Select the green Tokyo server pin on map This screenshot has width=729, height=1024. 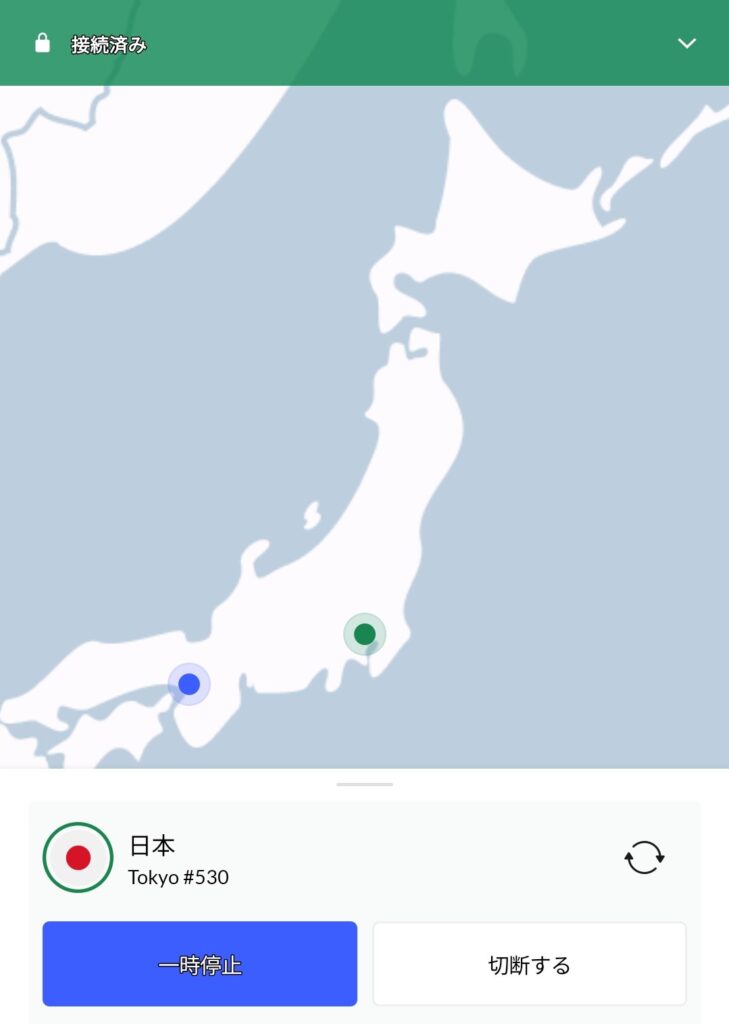(365, 634)
